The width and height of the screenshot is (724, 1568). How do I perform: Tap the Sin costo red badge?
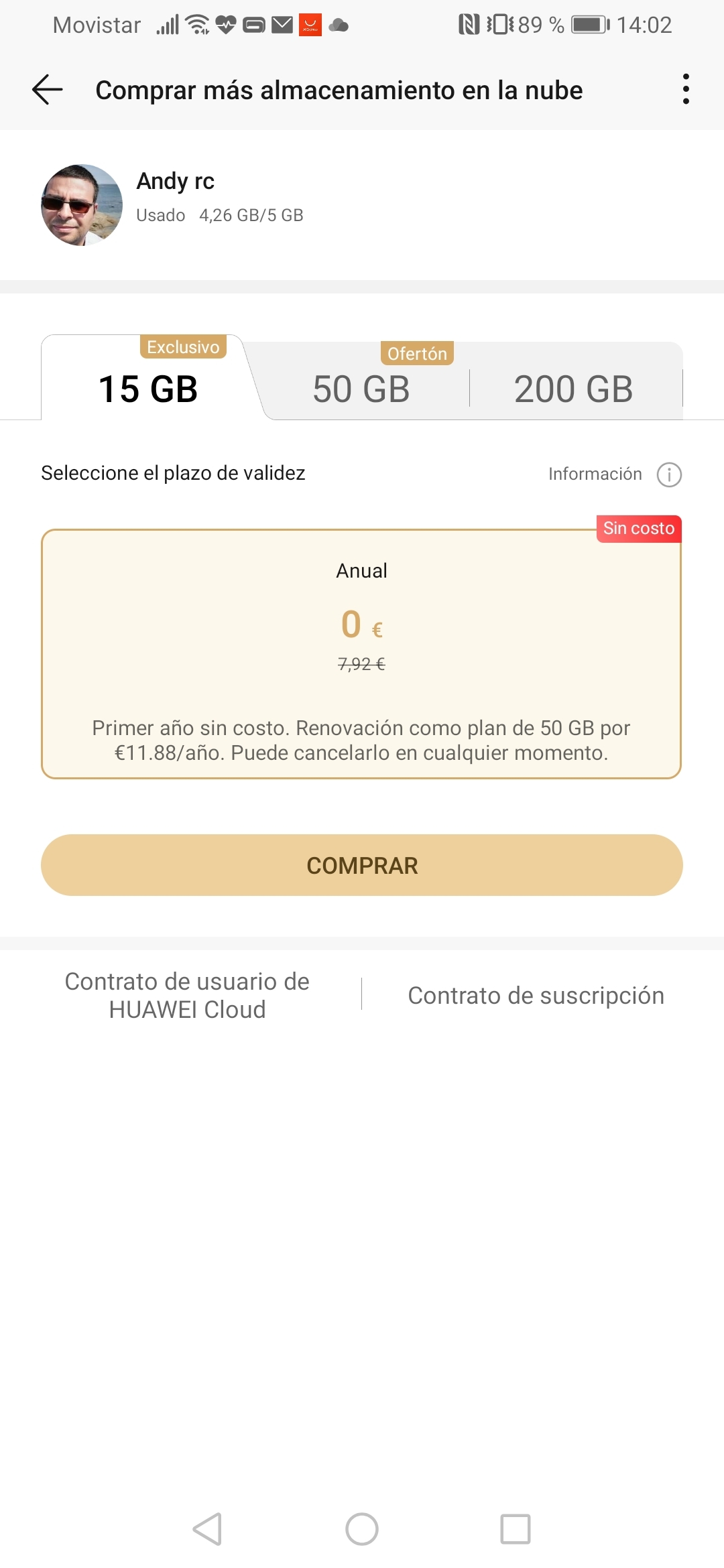tap(638, 528)
